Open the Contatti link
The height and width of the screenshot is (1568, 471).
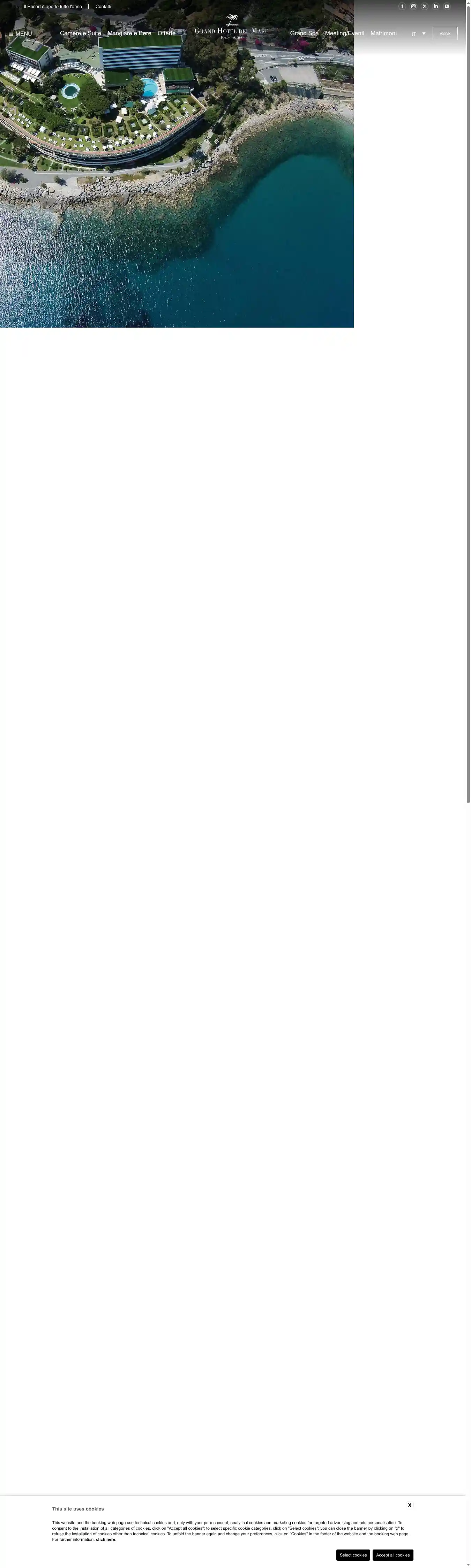103,7
